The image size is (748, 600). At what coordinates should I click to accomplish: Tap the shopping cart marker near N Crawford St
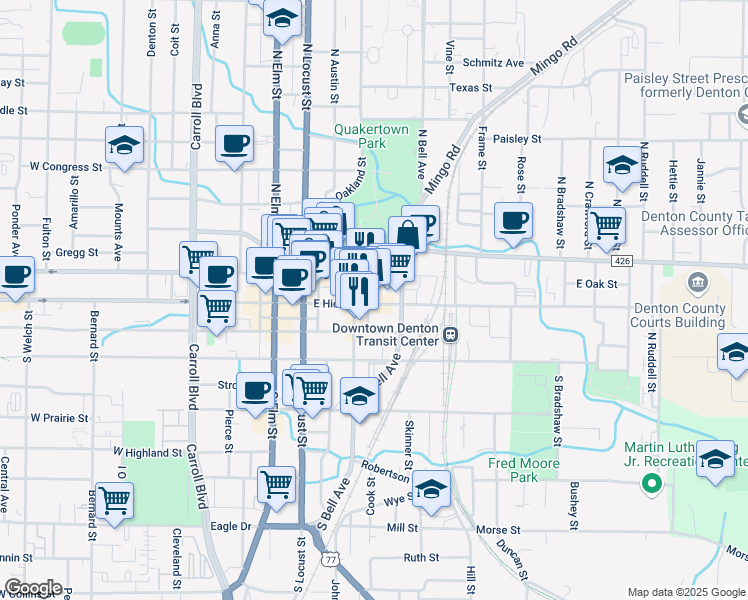(x=606, y=227)
